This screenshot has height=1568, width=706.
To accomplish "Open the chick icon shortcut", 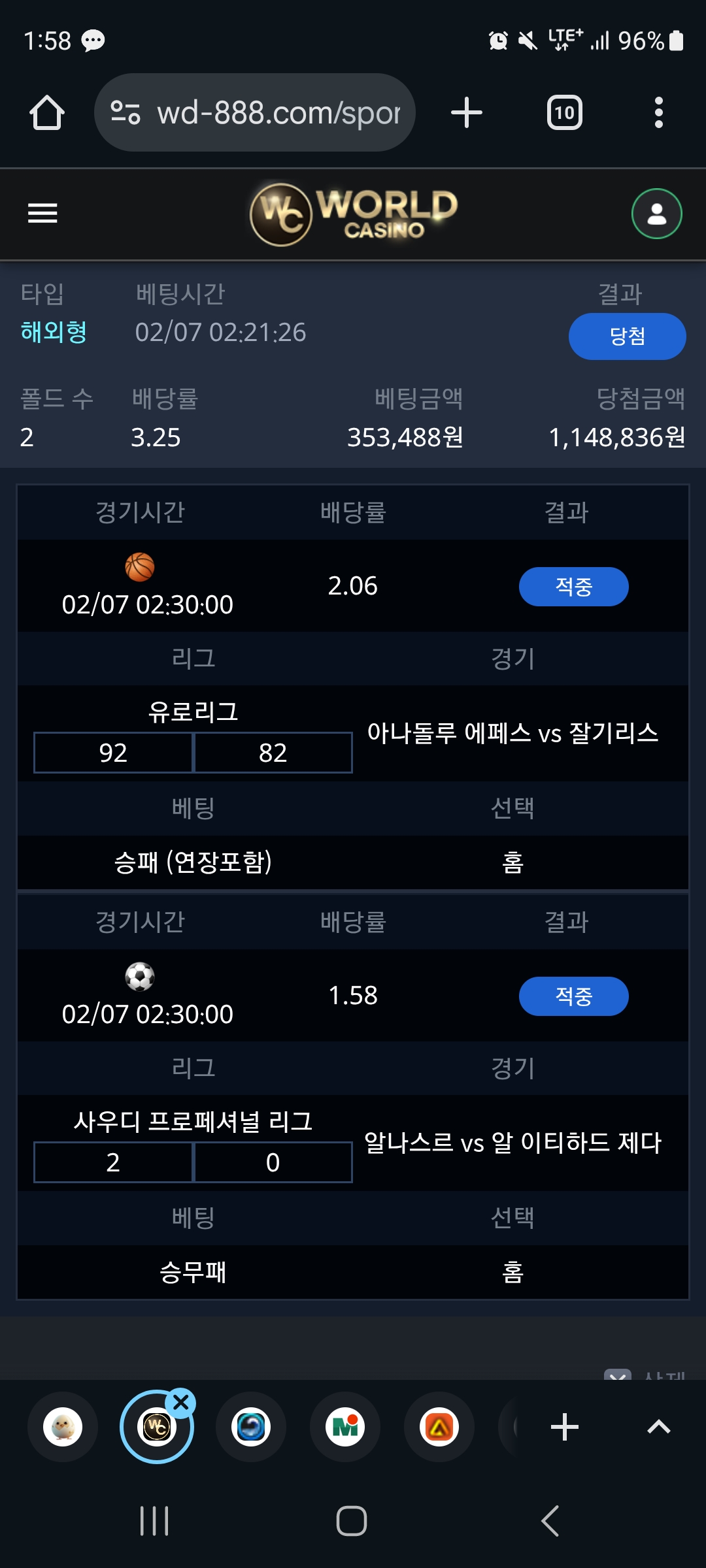I will pyautogui.click(x=63, y=1427).
